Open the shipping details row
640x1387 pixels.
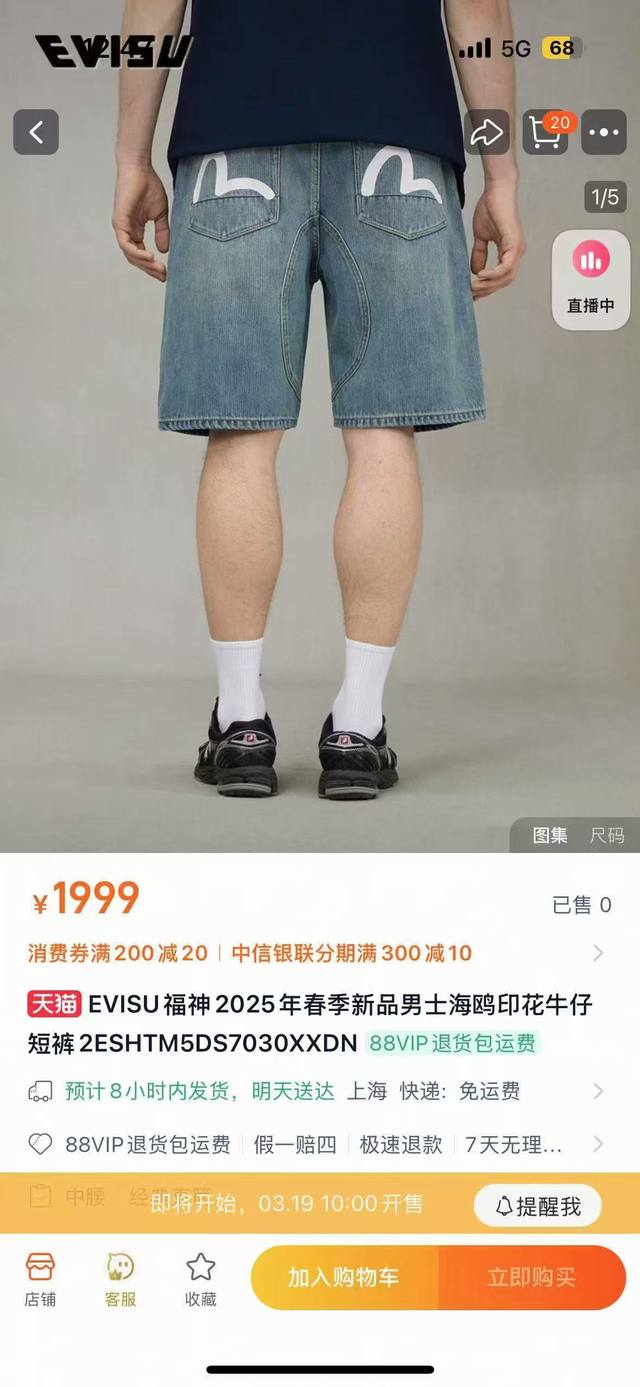598,1091
